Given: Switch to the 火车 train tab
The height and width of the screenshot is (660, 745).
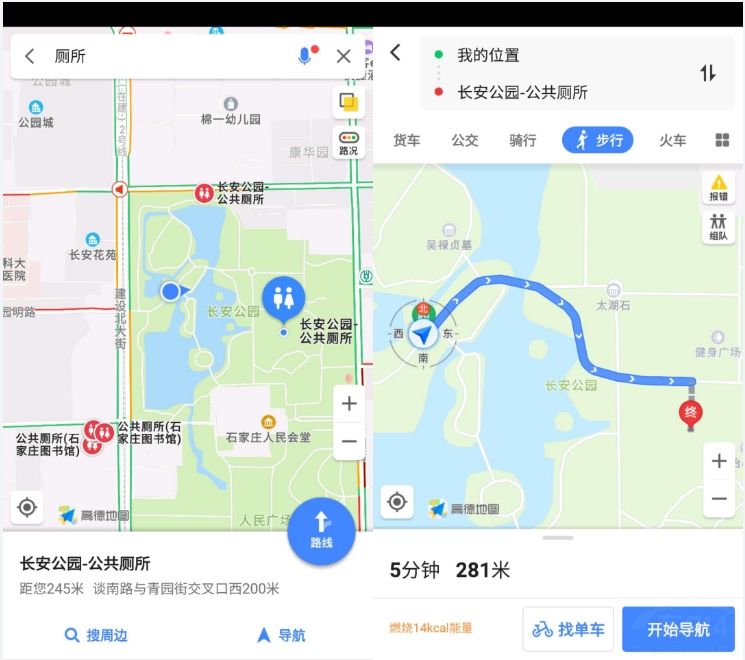Looking at the screenshot, I should coord(672,140).
